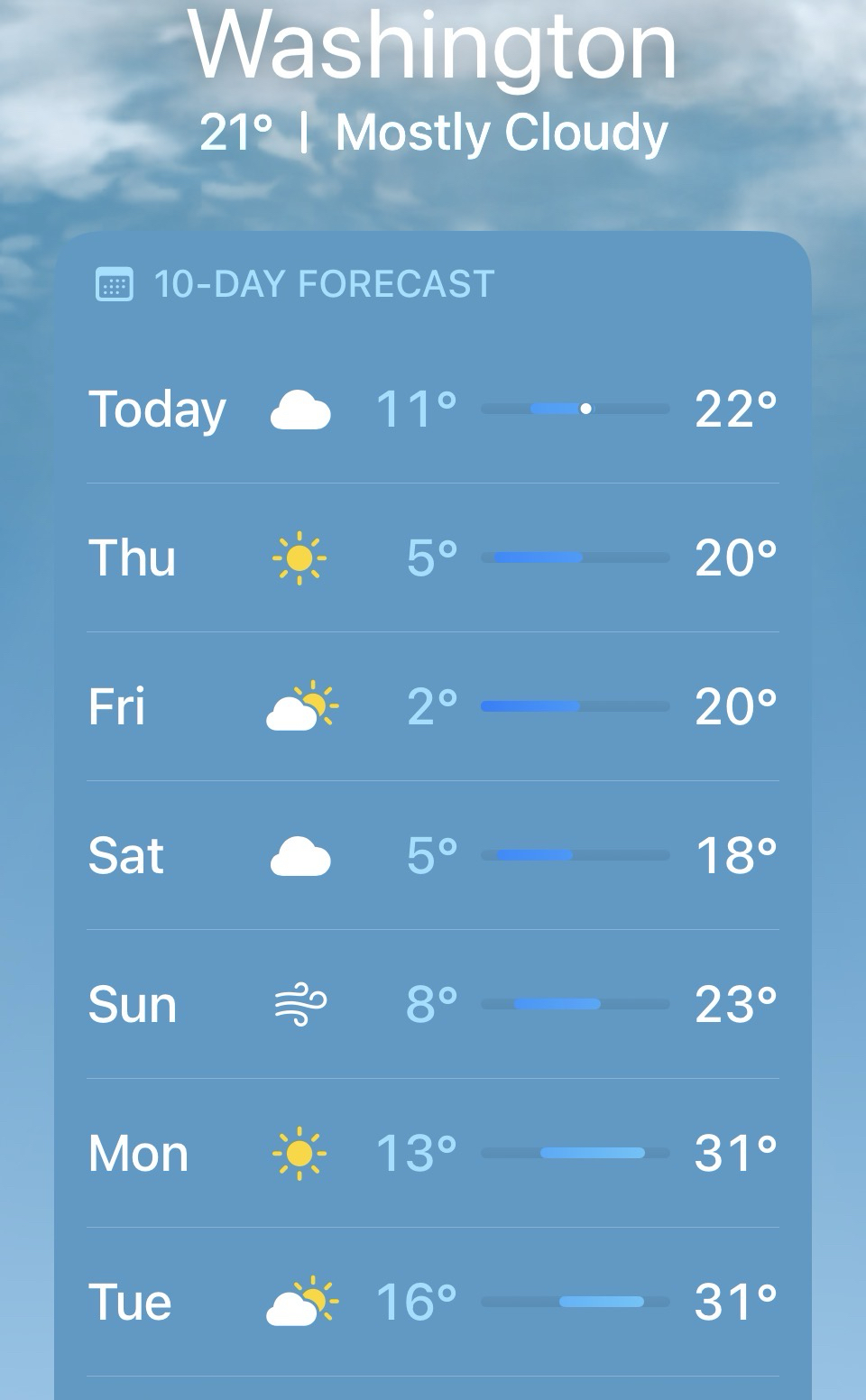Select the Sat forecast row
Viewport: 866px width, 1400px height.
[432, 855]
